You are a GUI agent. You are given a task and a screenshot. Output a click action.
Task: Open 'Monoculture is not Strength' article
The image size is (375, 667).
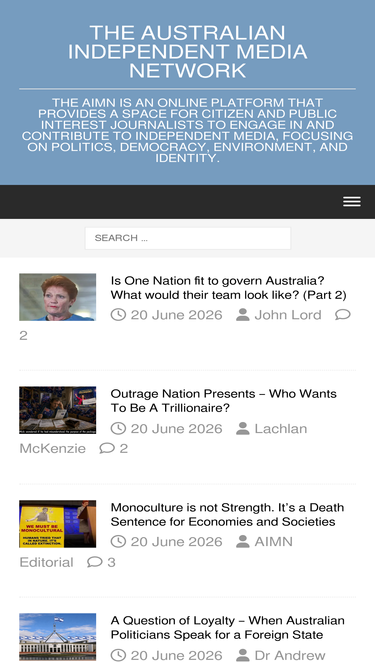[x=227, y=514]
